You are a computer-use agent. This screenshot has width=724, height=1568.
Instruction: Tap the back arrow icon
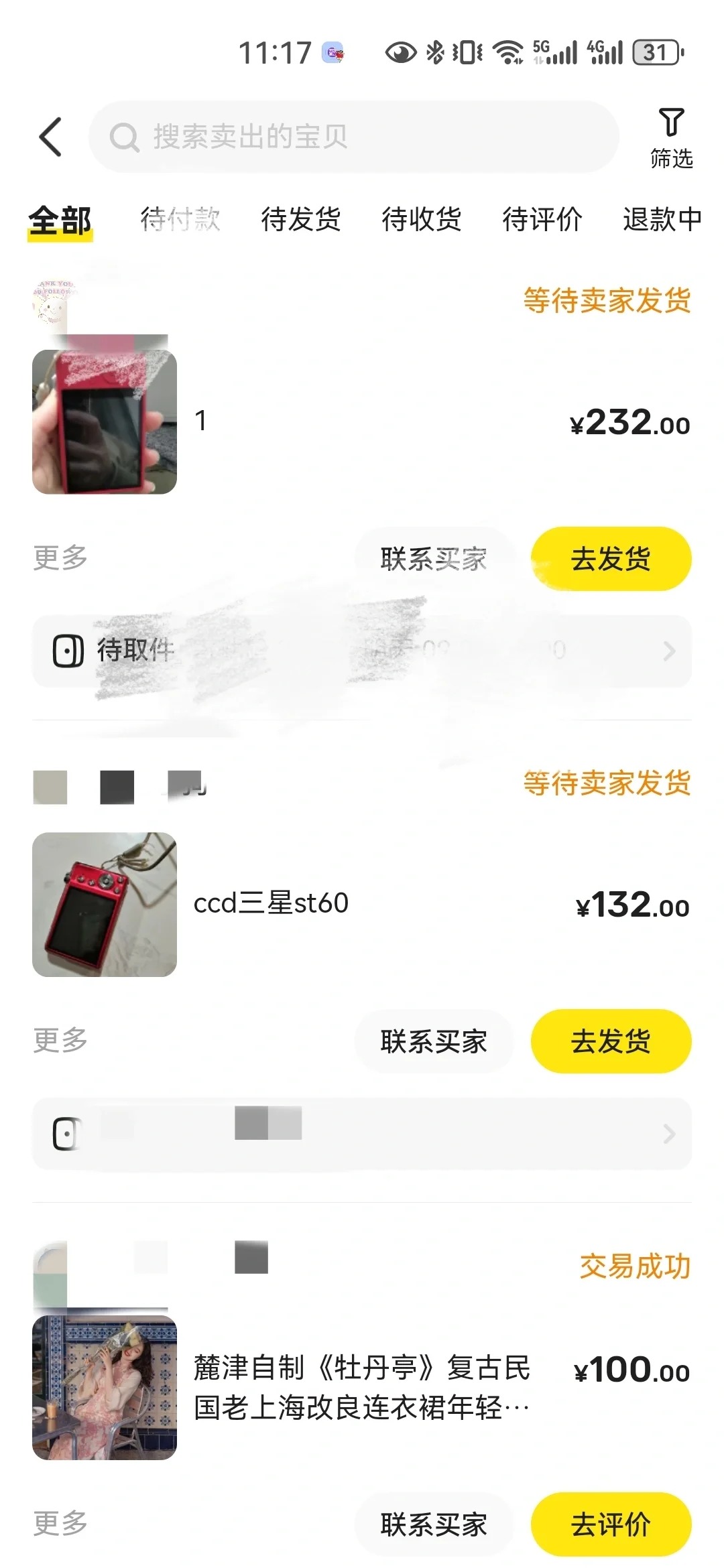click(50, 137)
